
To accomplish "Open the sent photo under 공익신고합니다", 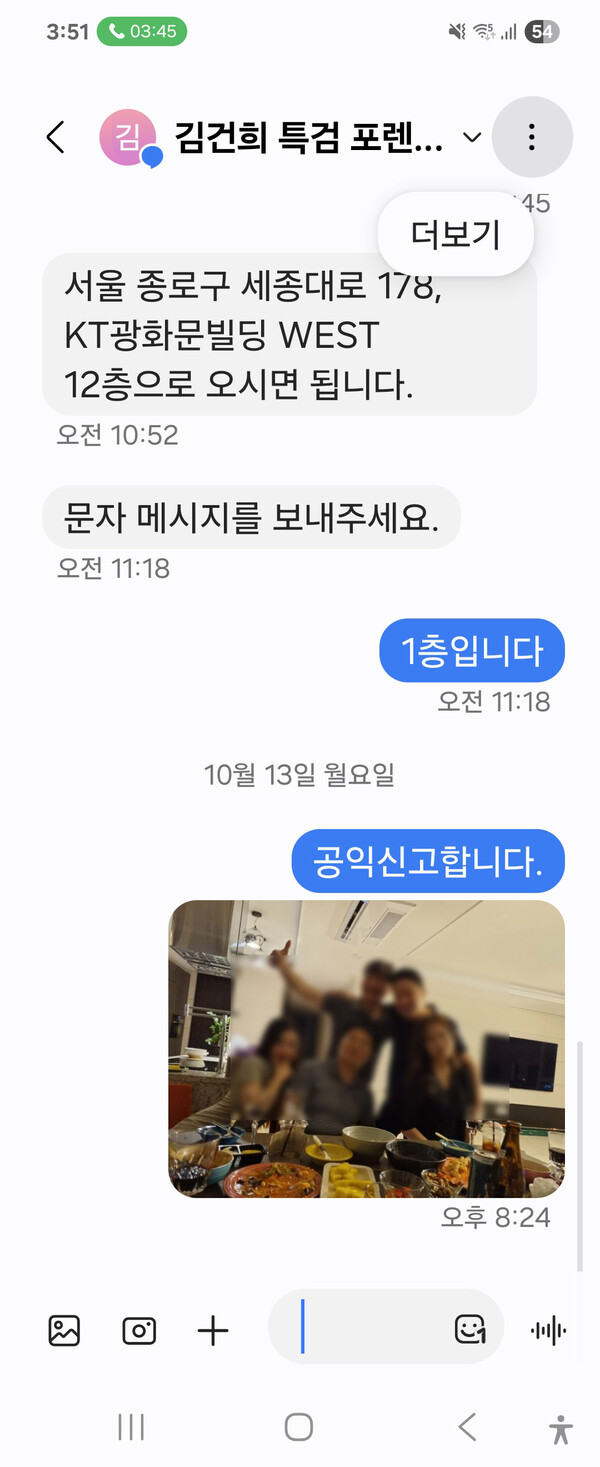I will click(x=366, y=1048).
